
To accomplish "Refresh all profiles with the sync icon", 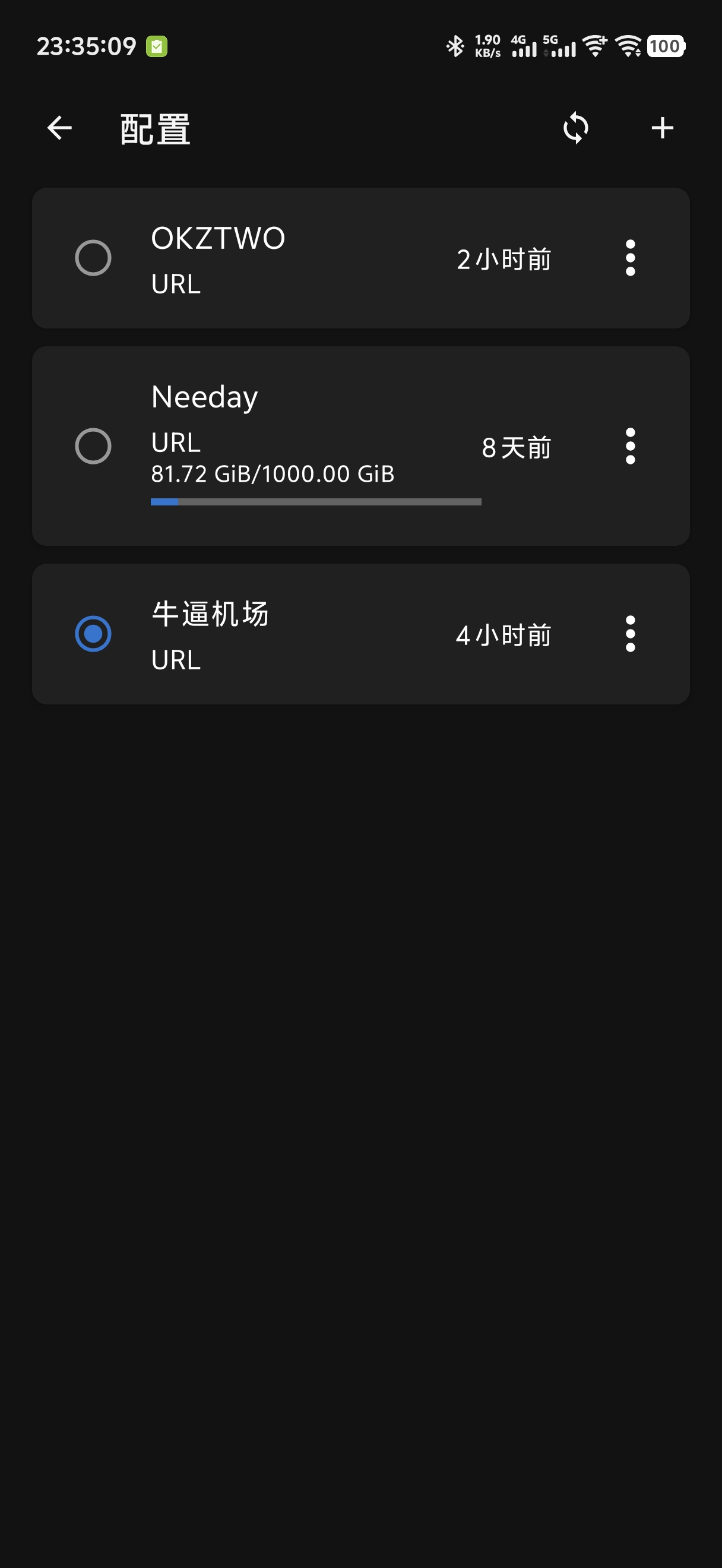I will pos(575,128).
